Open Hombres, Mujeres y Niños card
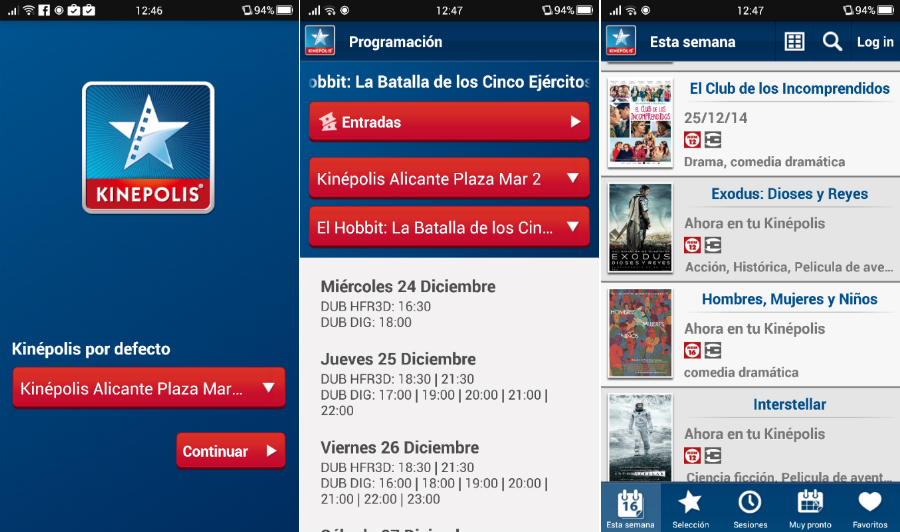900x532 pixels. click(750, 334)
